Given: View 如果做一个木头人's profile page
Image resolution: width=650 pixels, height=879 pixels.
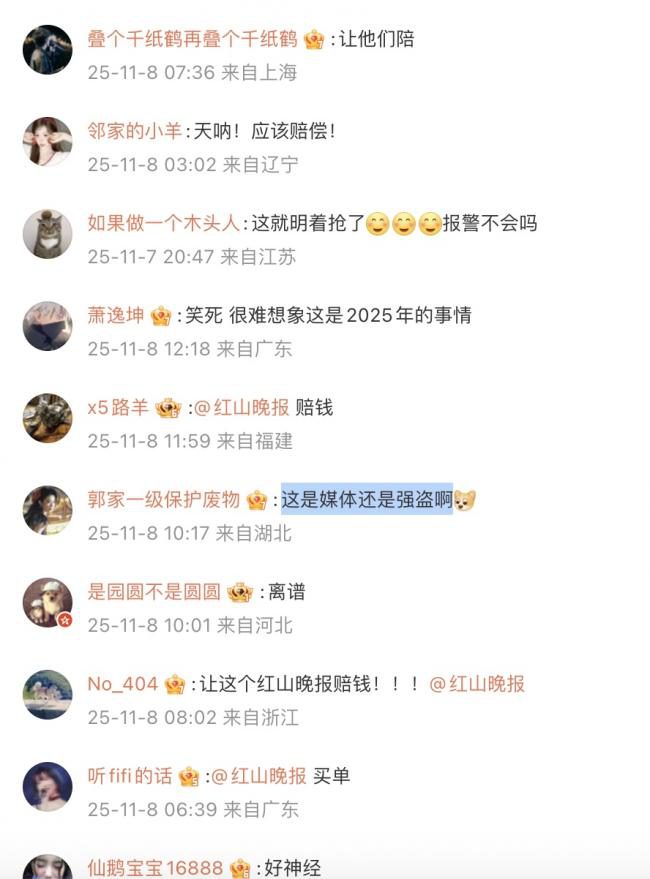Looking at the screenshot, I should point(163,224).
